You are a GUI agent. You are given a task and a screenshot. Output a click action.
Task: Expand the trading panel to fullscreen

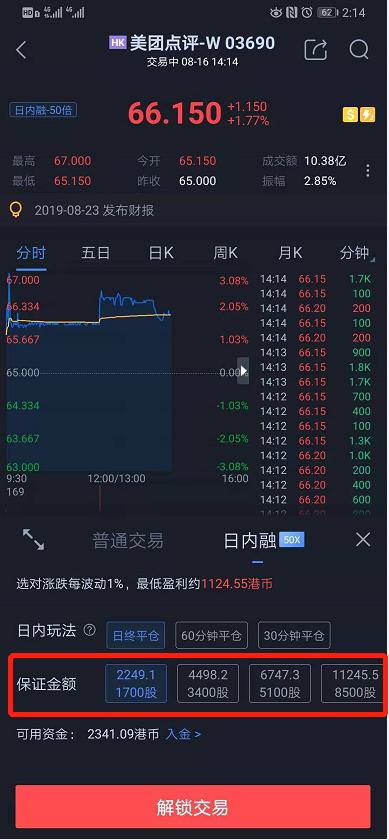[33, 539]
